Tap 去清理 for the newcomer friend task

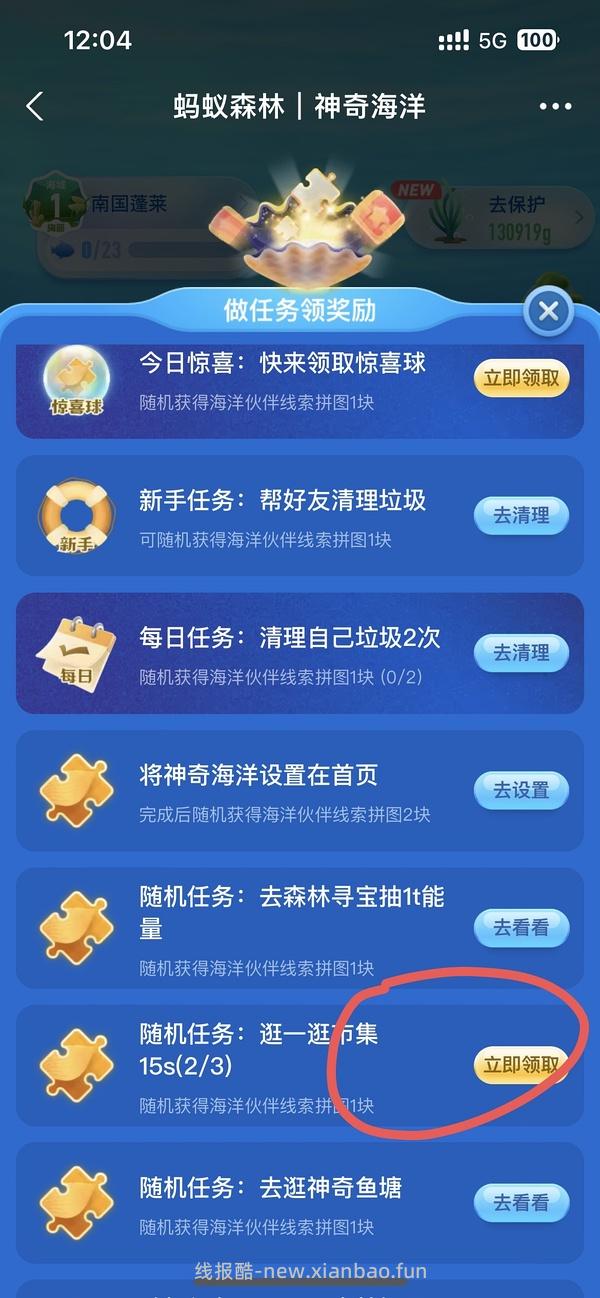tap(521, 516)
